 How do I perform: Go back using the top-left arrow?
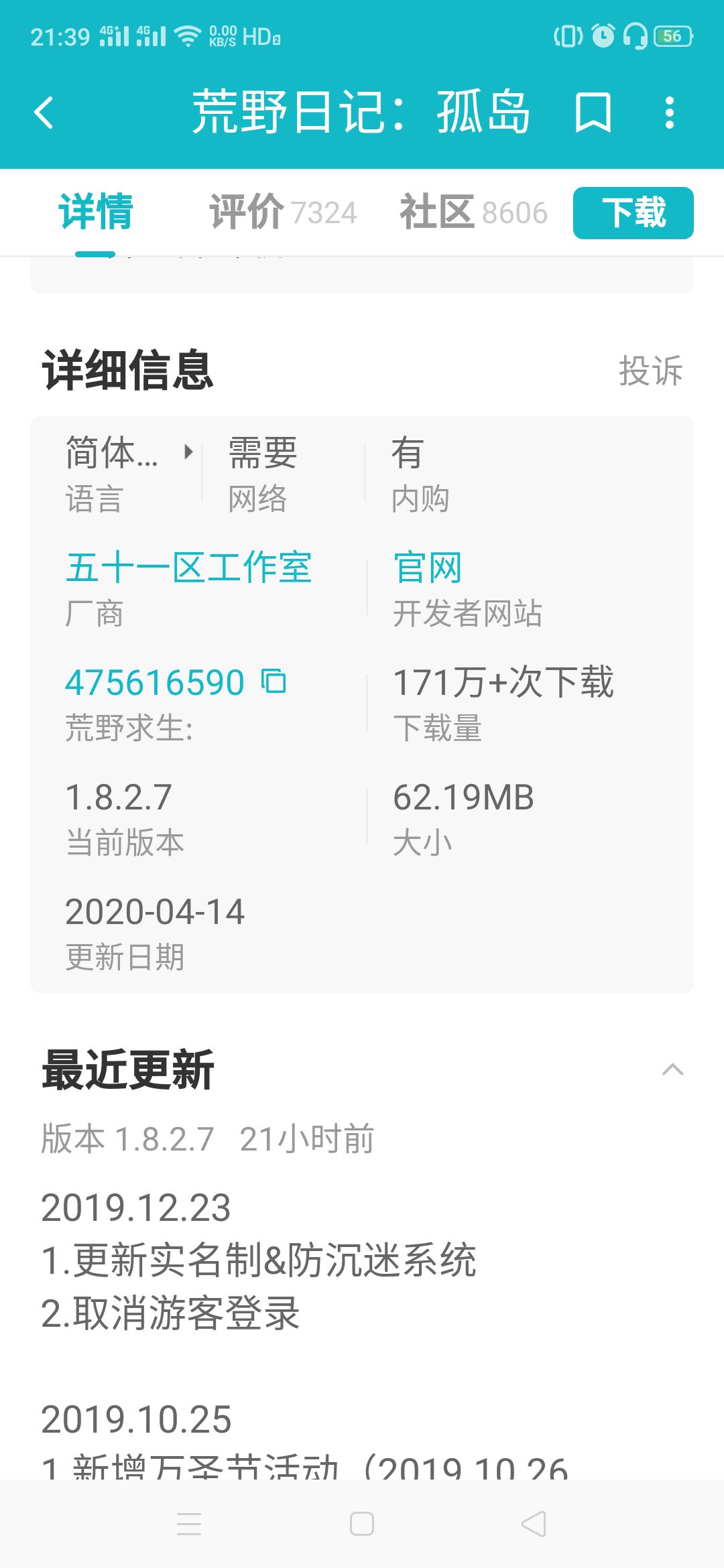click(x=44, y=113)
